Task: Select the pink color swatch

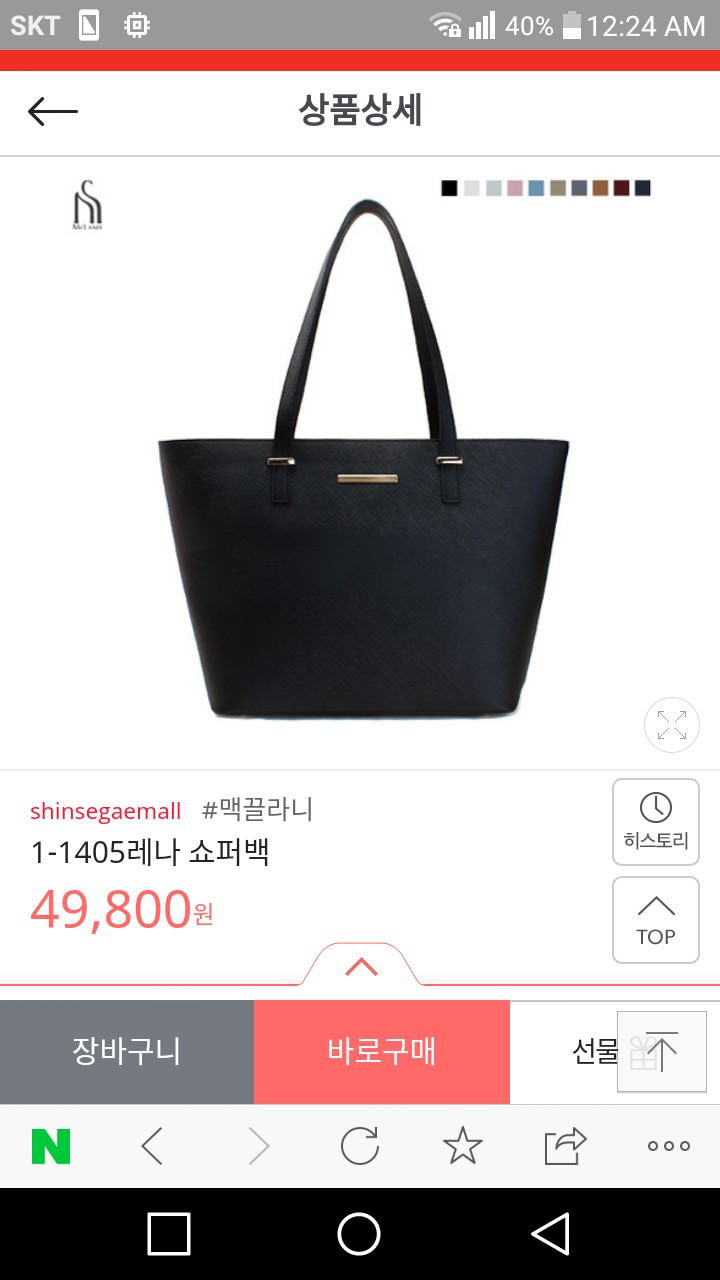Action: 513,188
